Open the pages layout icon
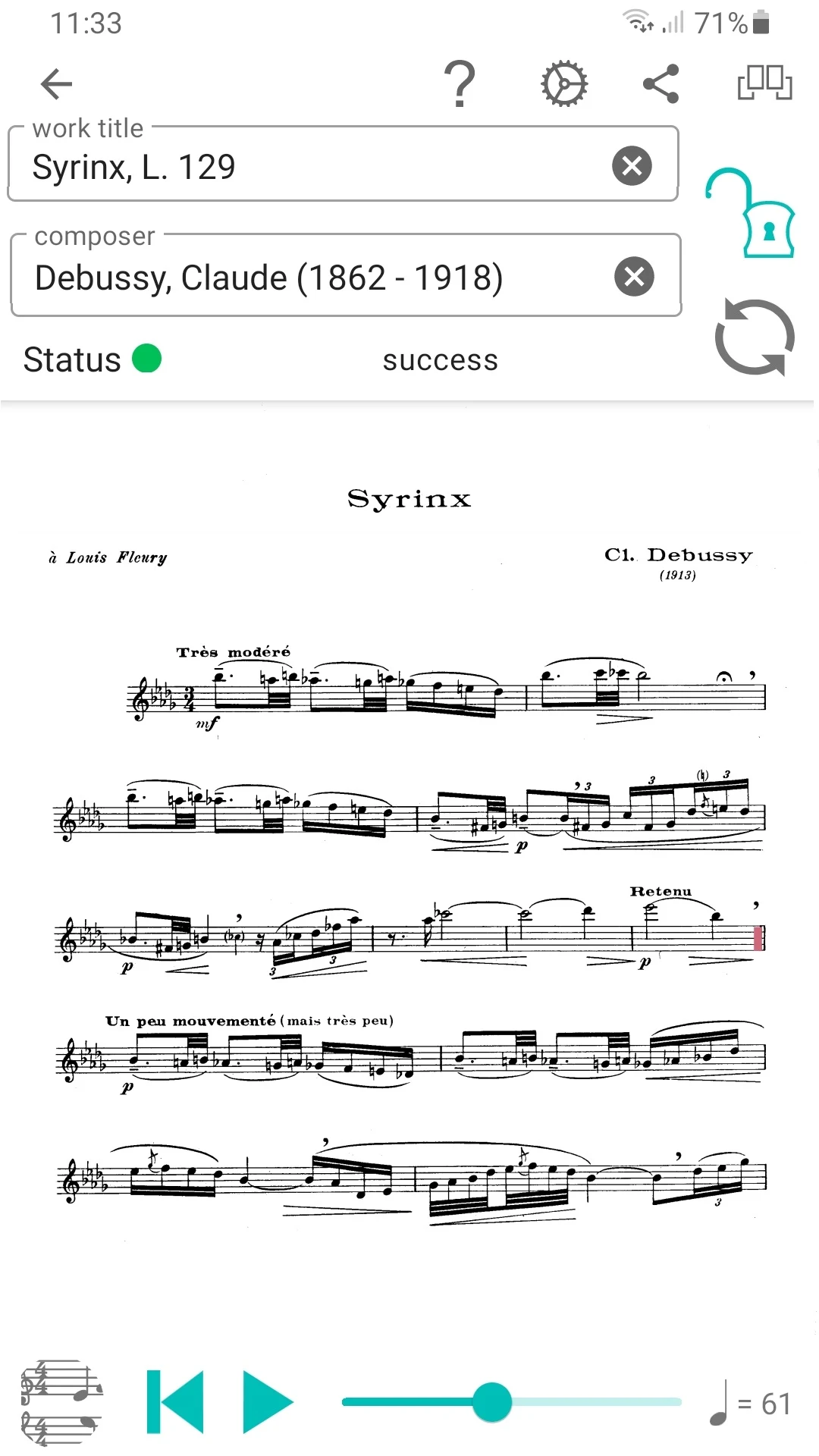The image size is (819, 1456). (764, 83)
